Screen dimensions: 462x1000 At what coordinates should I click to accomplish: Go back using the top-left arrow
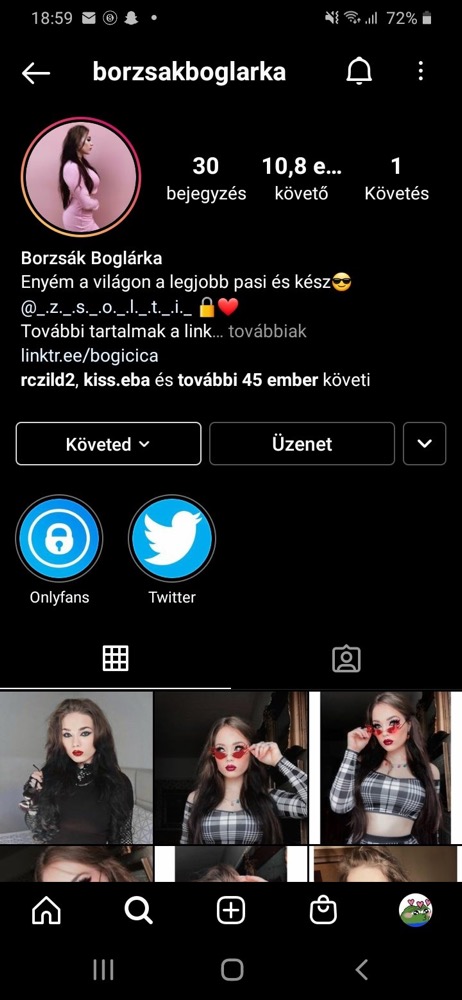point(36,73)
